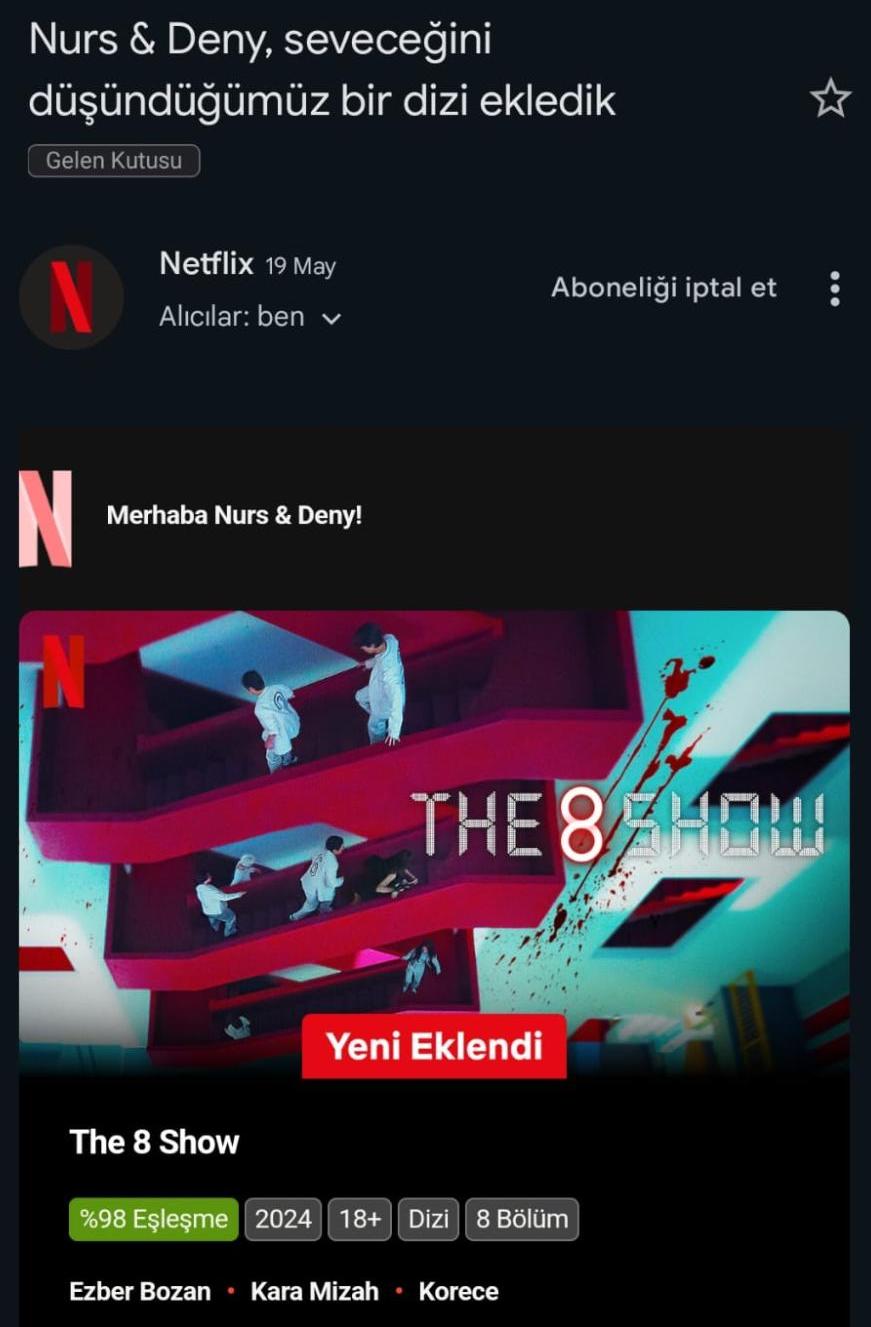
Task: Tap Aboneliği iptal et to unsubscribe
Action: pyautogui.click(x=663, y=288)
